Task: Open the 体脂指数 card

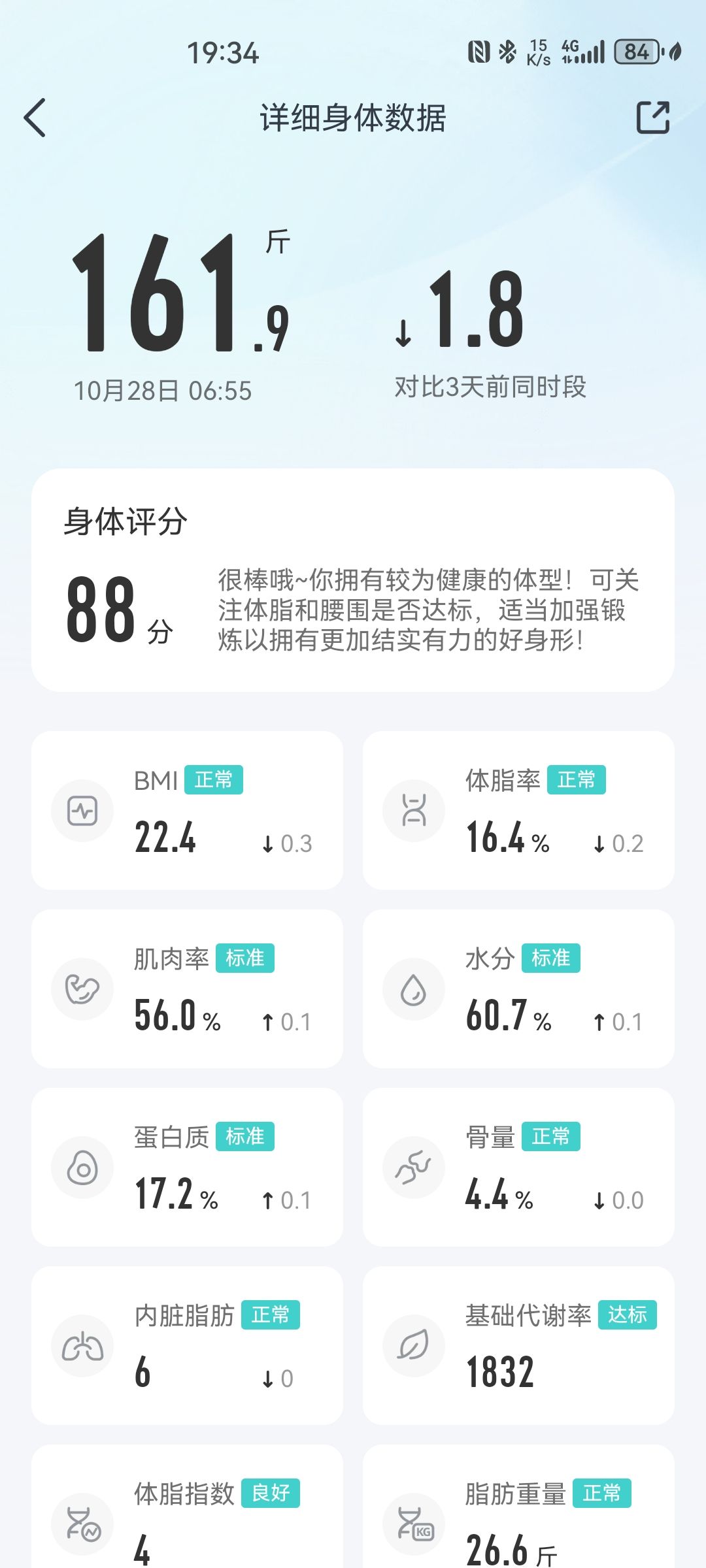Action: 187,1507
